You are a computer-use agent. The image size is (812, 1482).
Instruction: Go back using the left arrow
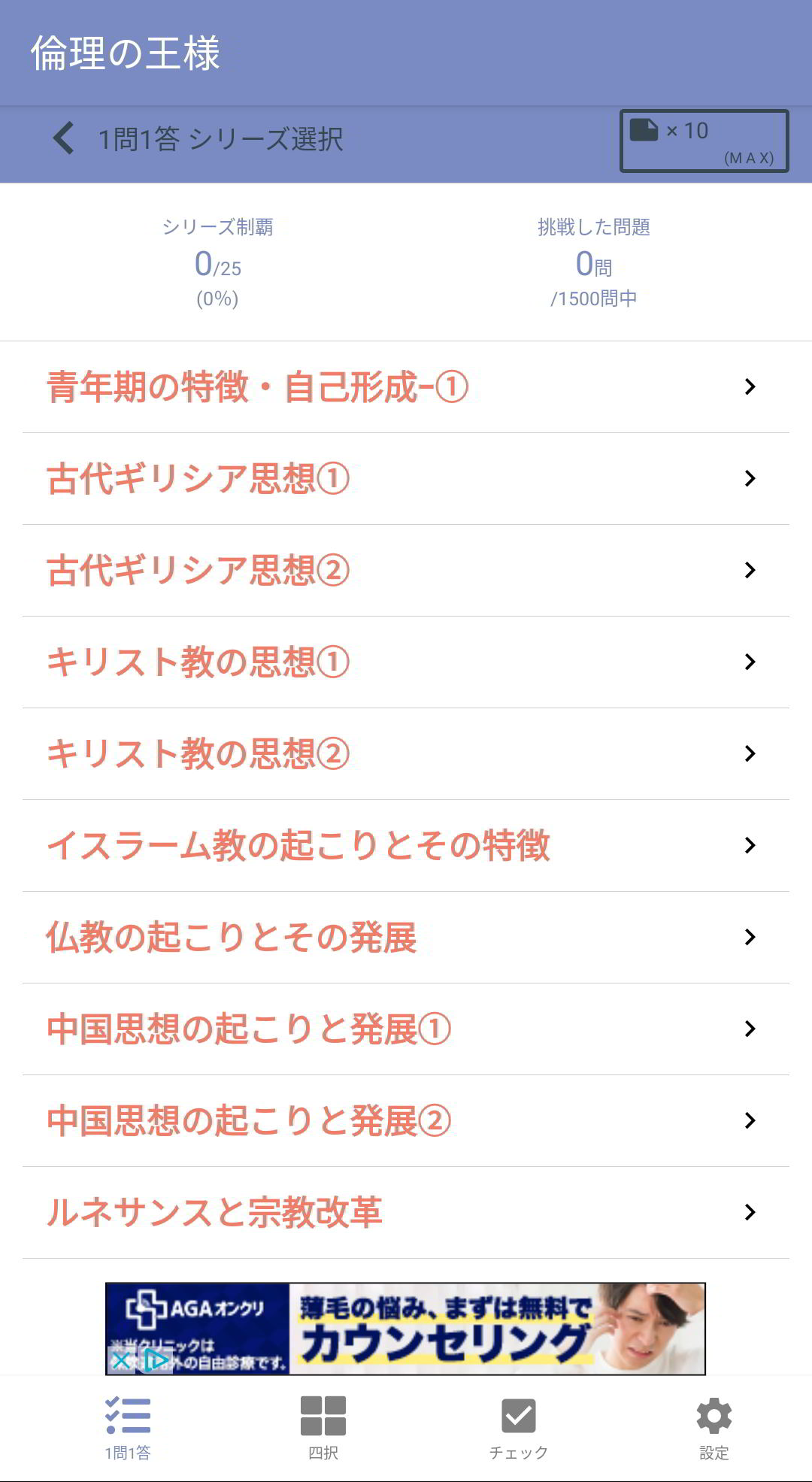pyautogui.click(x=64, y=138)
